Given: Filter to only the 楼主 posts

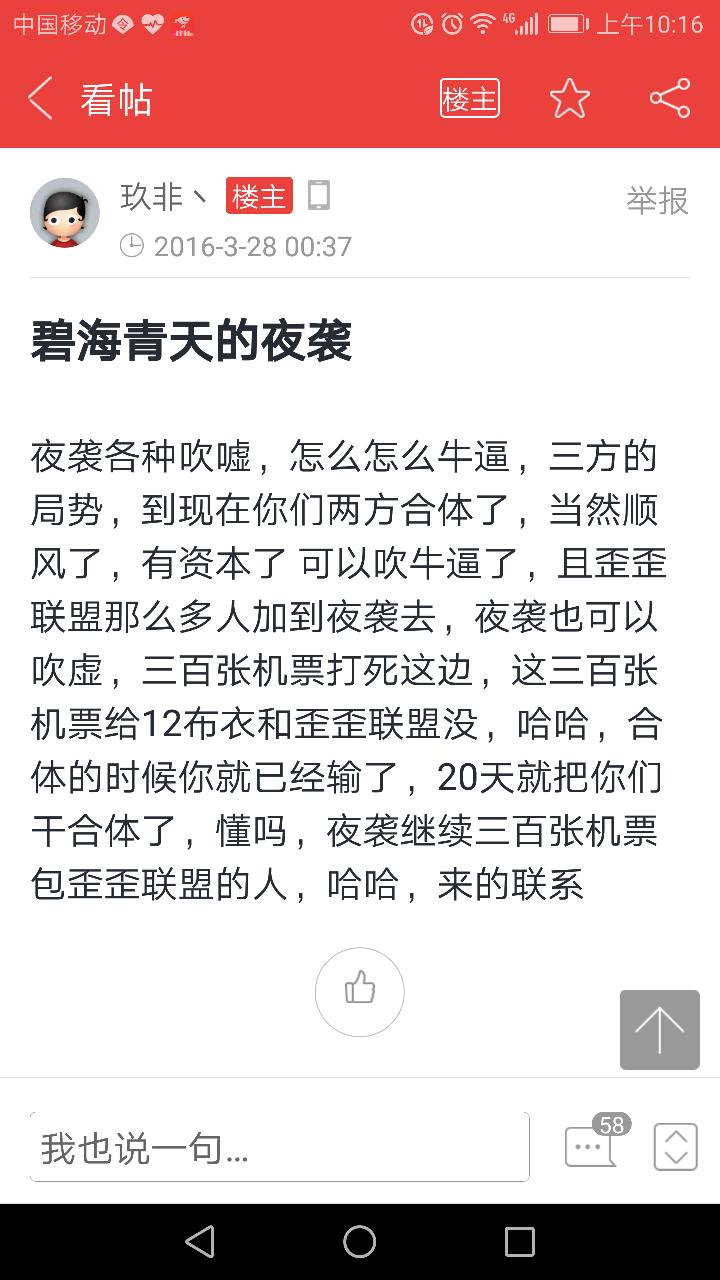Looking at the screenshot, I should [470, 99].
